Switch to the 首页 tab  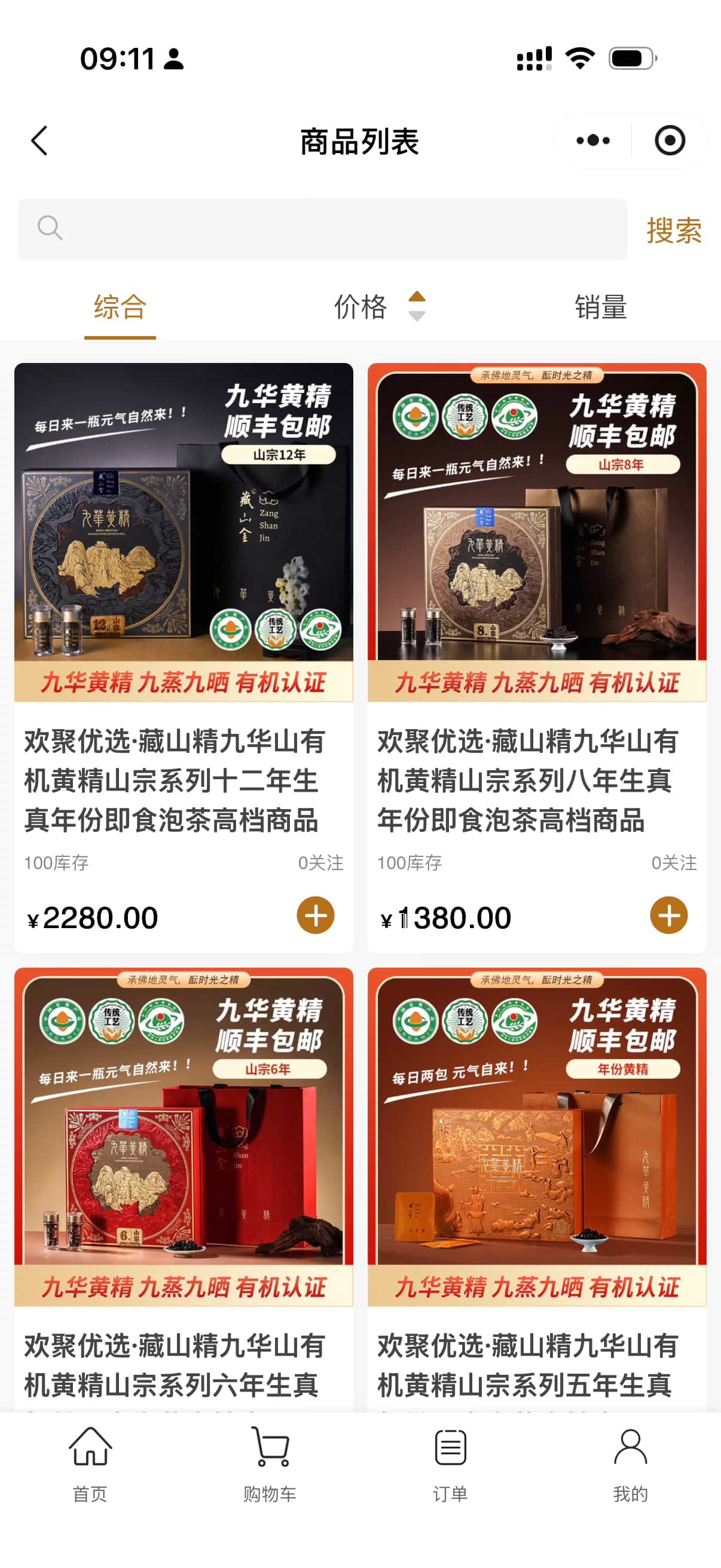point(90,1465)
